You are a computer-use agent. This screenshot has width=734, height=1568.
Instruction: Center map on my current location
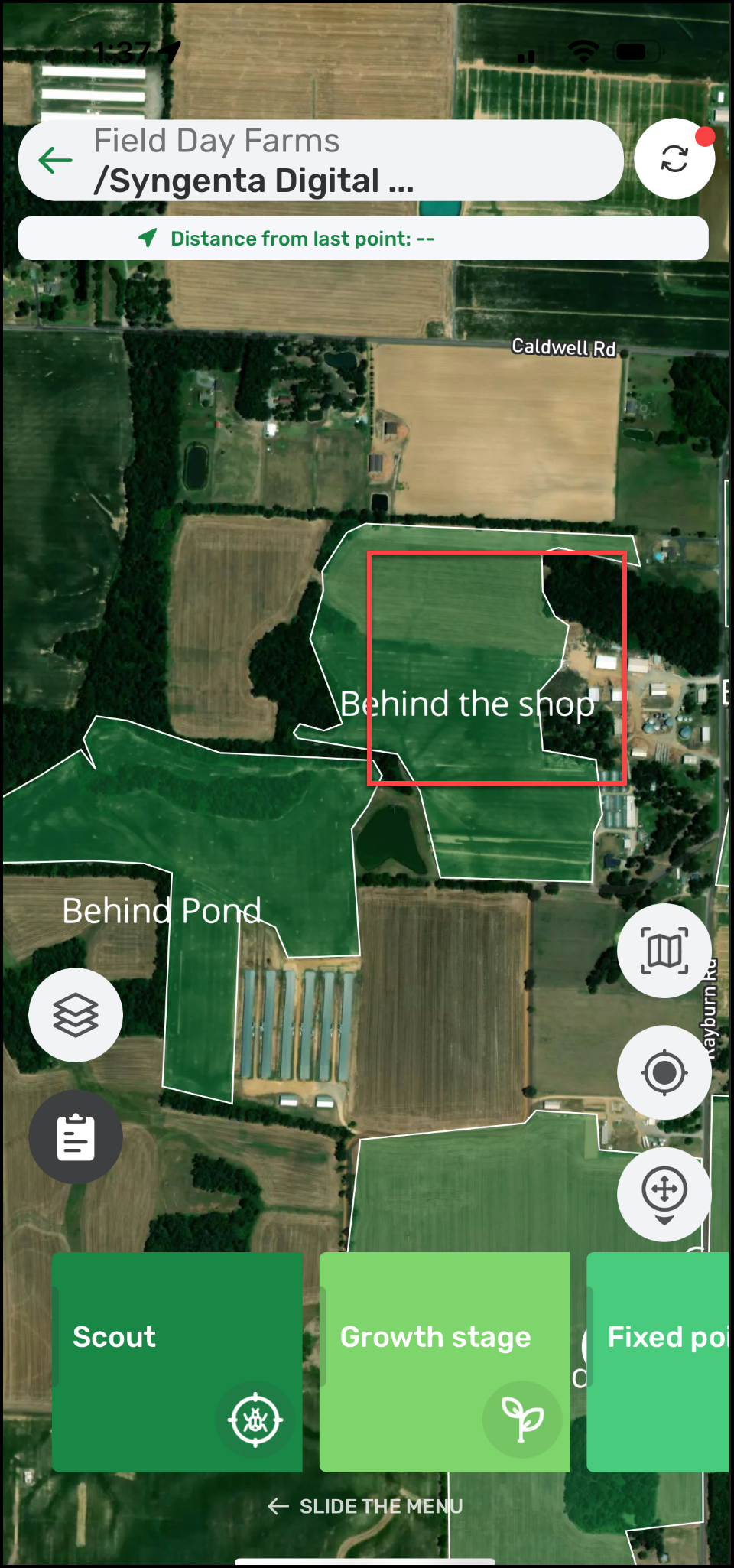(x=664, y=1072)
